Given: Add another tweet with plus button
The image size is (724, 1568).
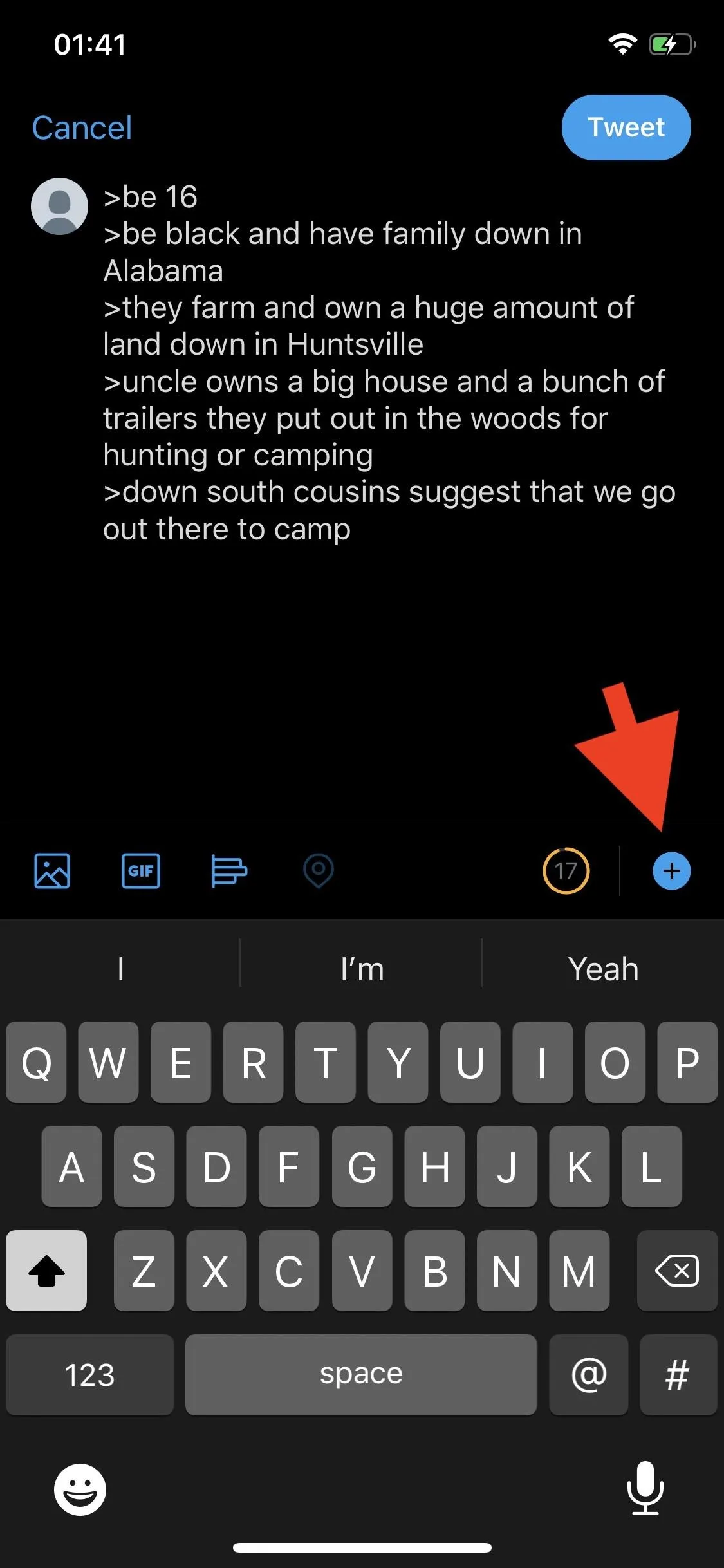Looking at the screenshot, I should [671, 871].
